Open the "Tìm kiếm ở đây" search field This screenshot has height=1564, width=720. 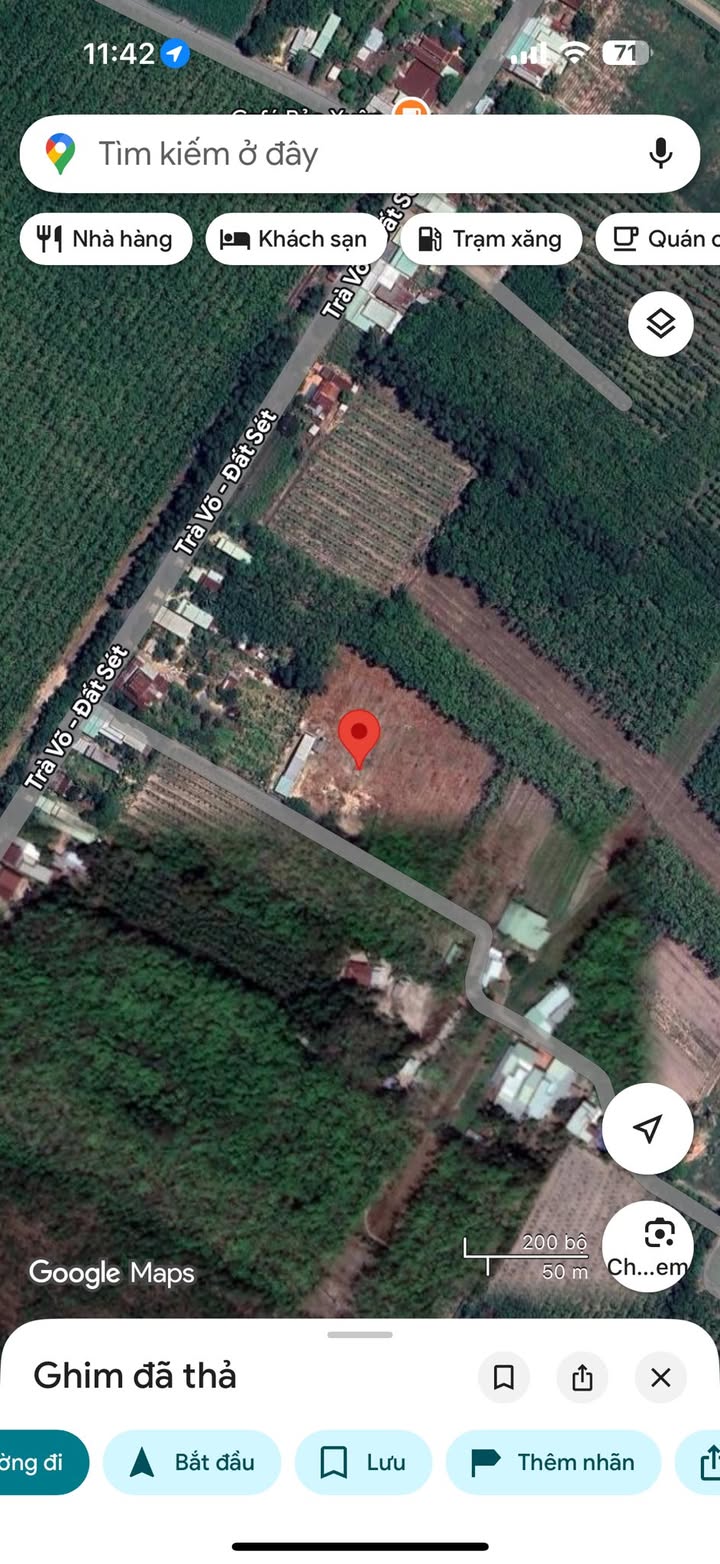click(x=330, y=154)
